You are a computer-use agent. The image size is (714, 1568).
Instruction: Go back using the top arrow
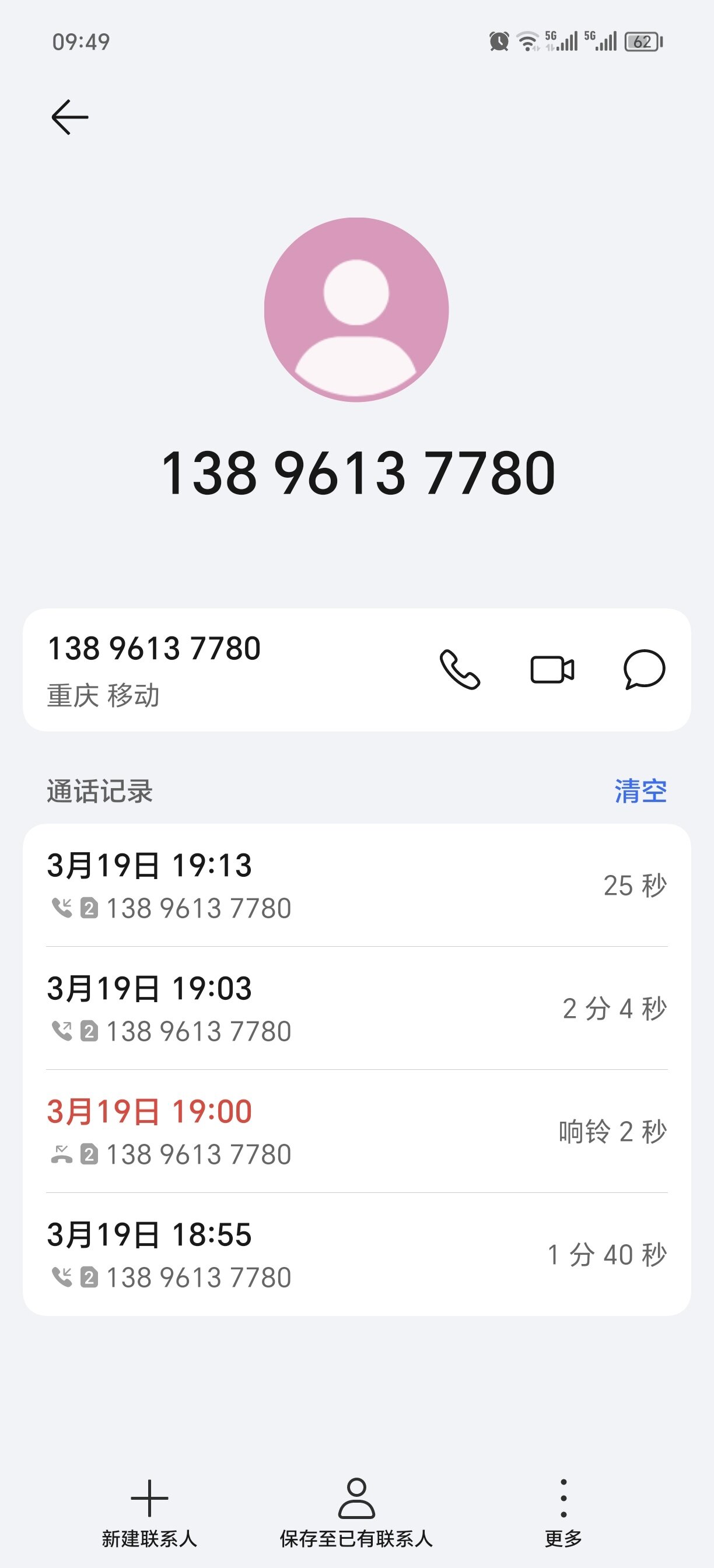point(70,117)
